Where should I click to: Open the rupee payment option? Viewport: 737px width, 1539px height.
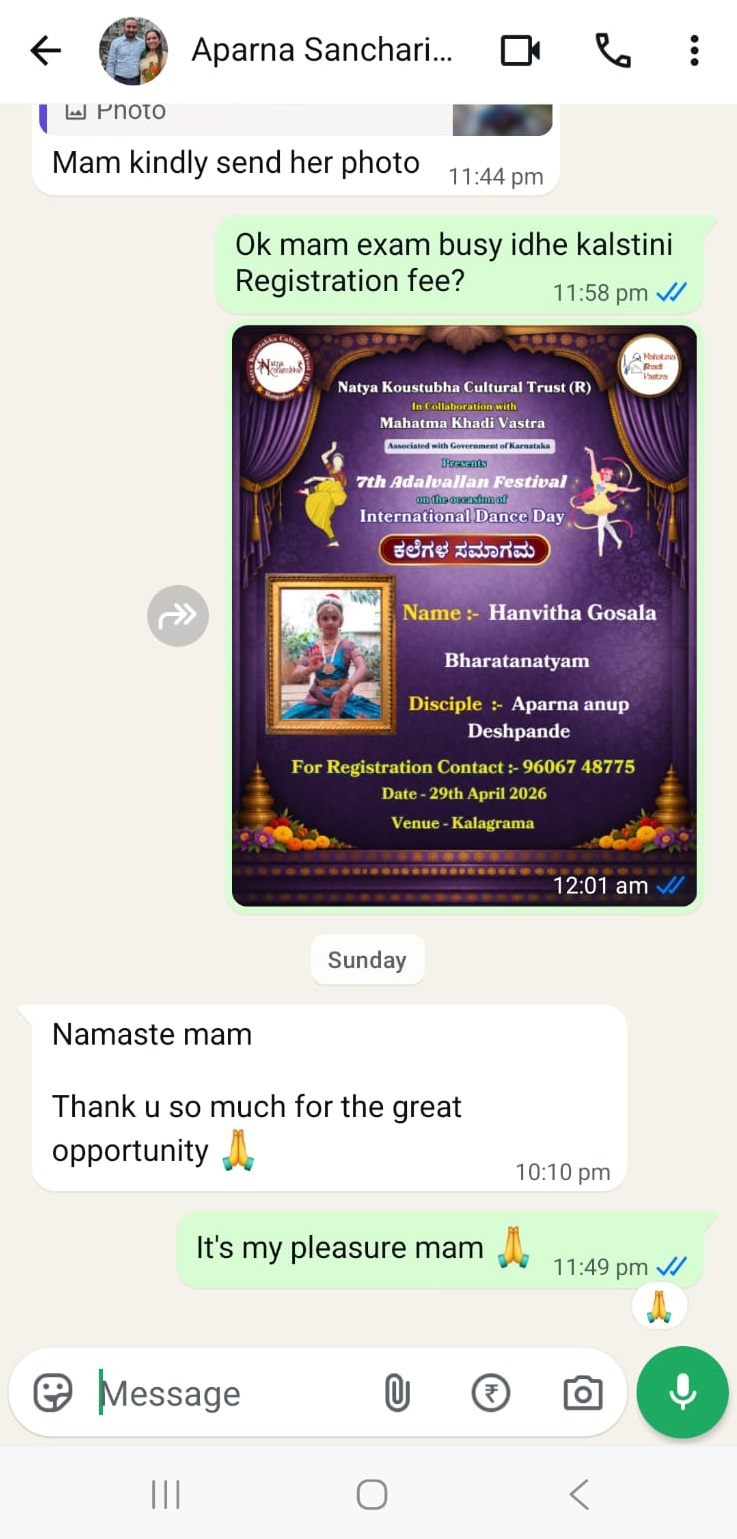coord(490,1392)
